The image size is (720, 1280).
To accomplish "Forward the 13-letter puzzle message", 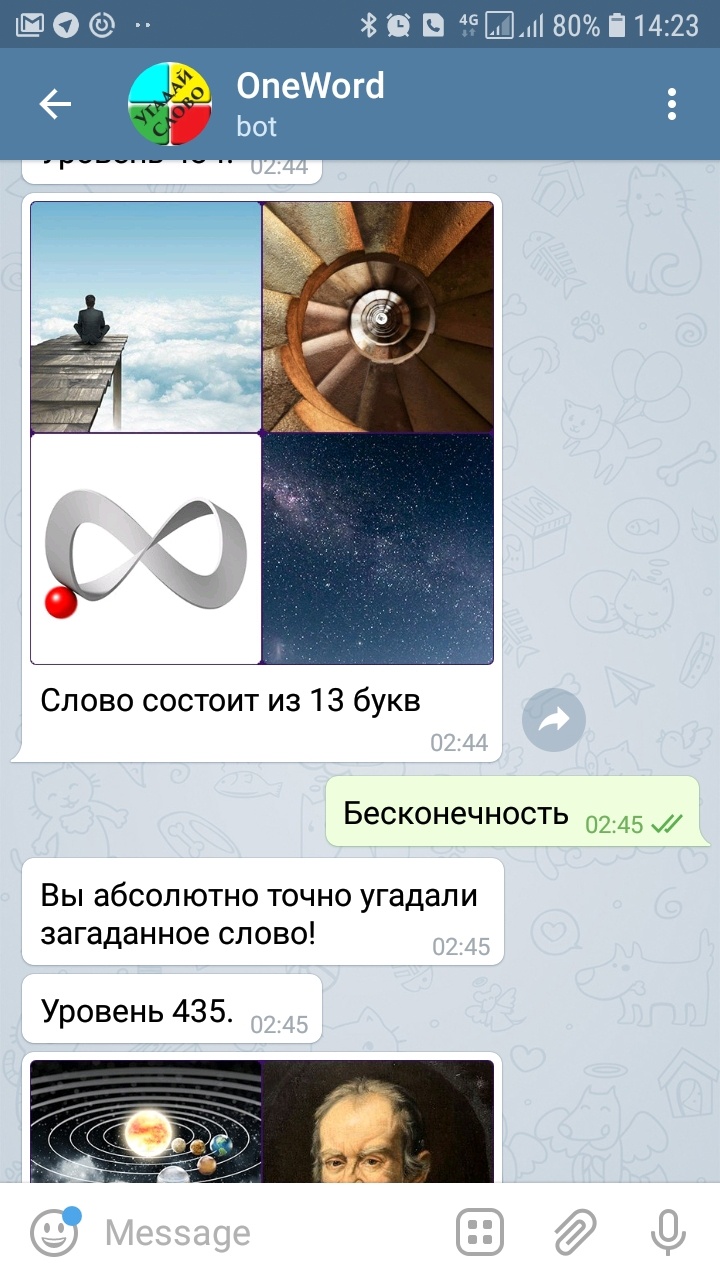I will pos(553,720).
